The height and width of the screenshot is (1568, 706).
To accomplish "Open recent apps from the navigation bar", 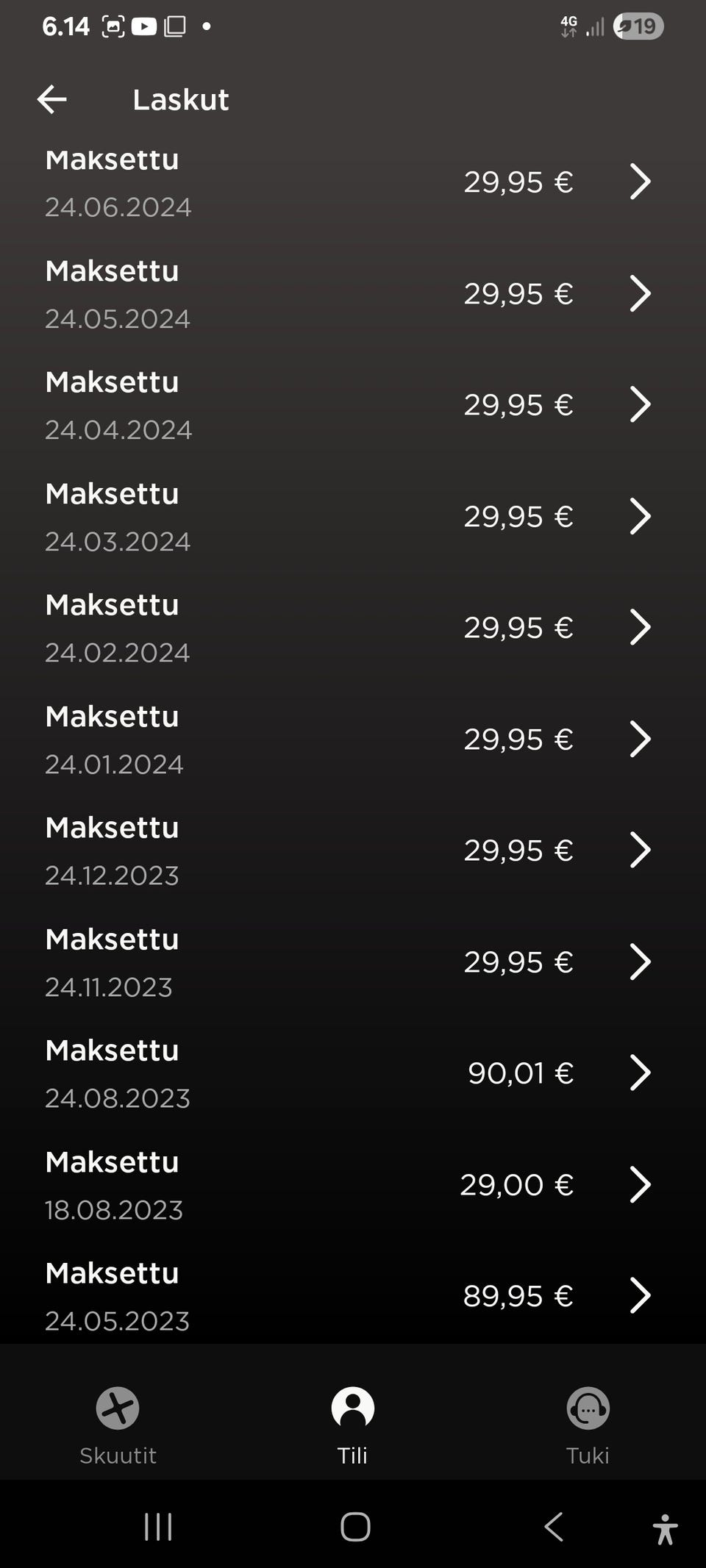I will coord(158,1527).
